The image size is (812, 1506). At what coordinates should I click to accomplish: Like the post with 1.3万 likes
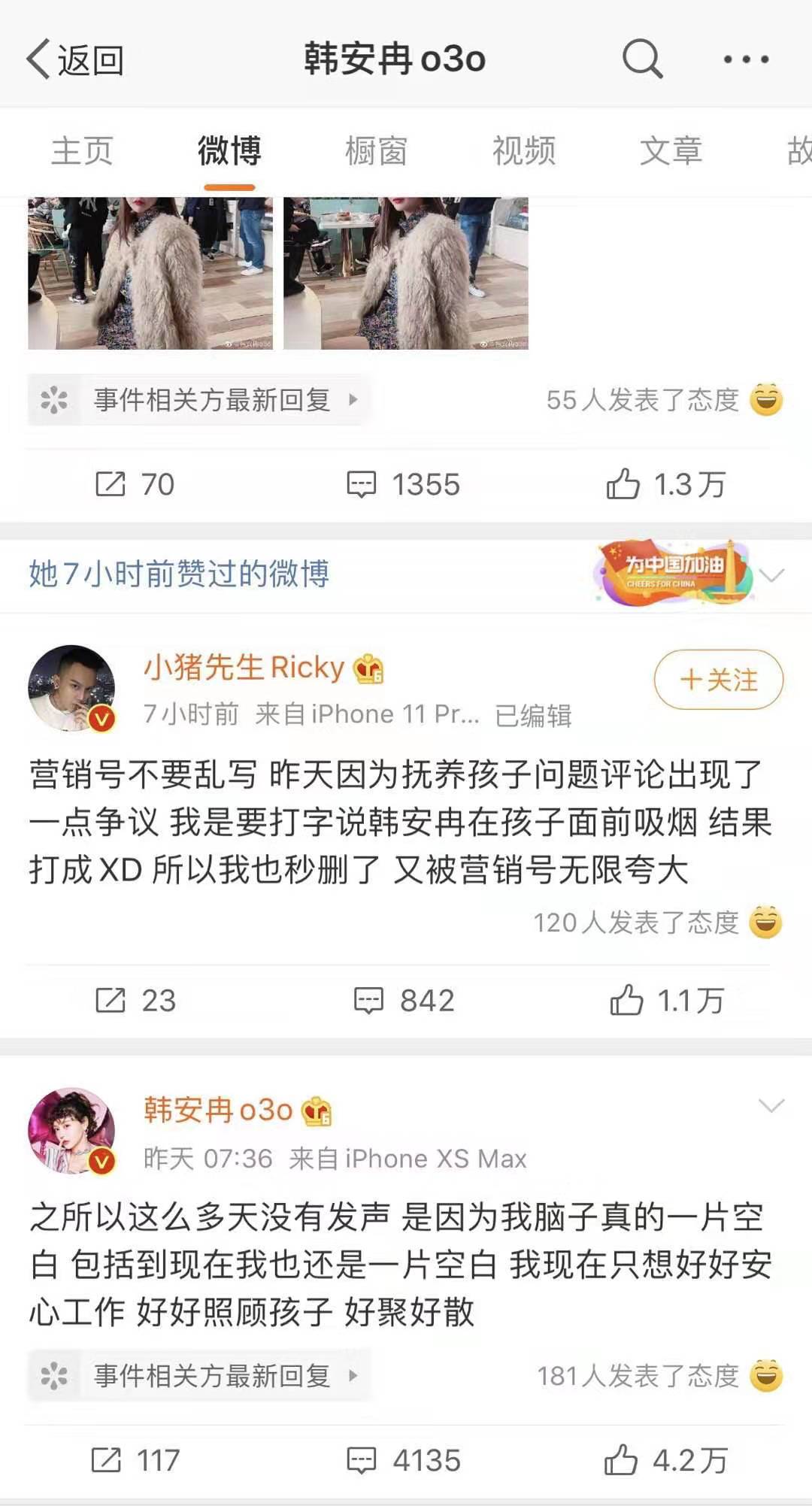coord(666,484)
